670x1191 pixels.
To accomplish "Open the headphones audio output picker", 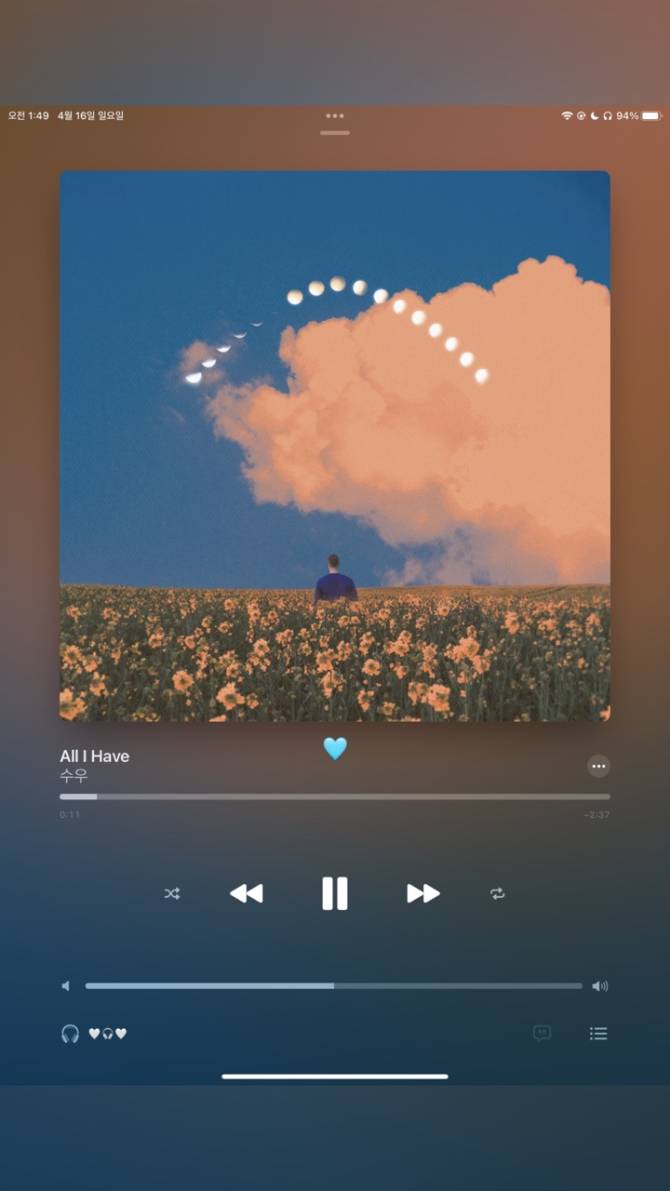I will 70,1034.
